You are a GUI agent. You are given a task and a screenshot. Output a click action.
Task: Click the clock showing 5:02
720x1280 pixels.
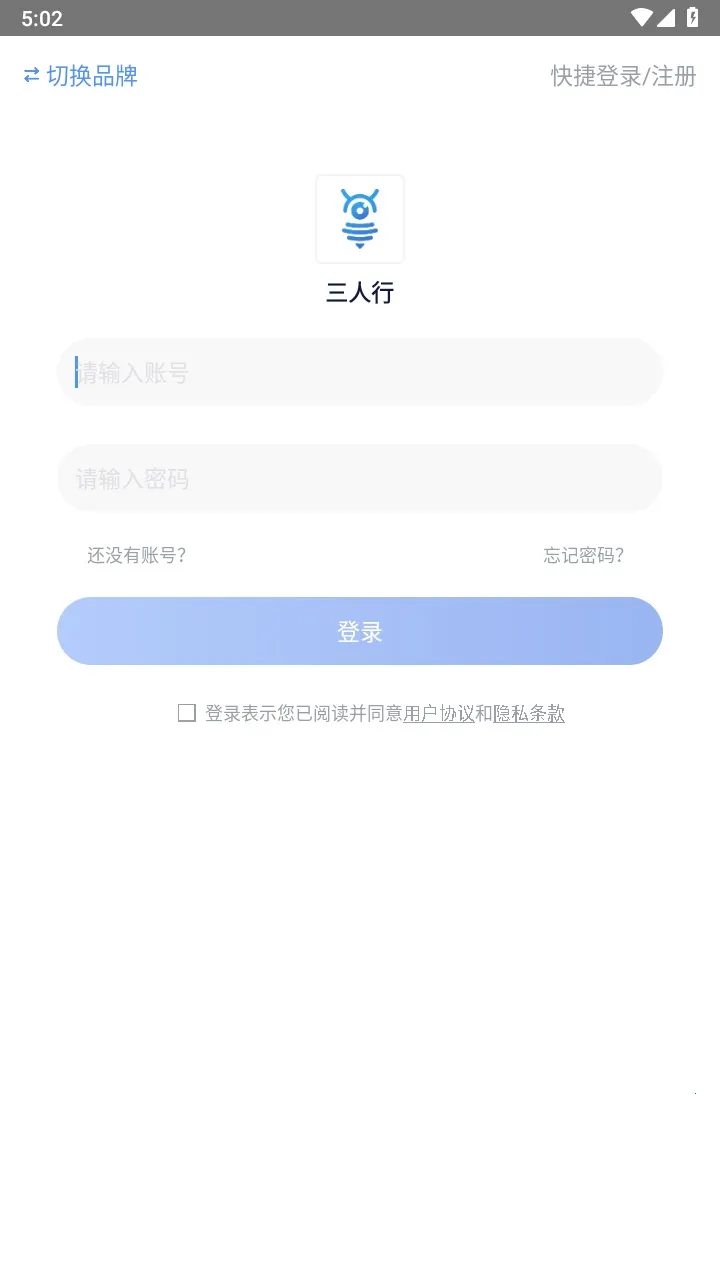(42, 18)
